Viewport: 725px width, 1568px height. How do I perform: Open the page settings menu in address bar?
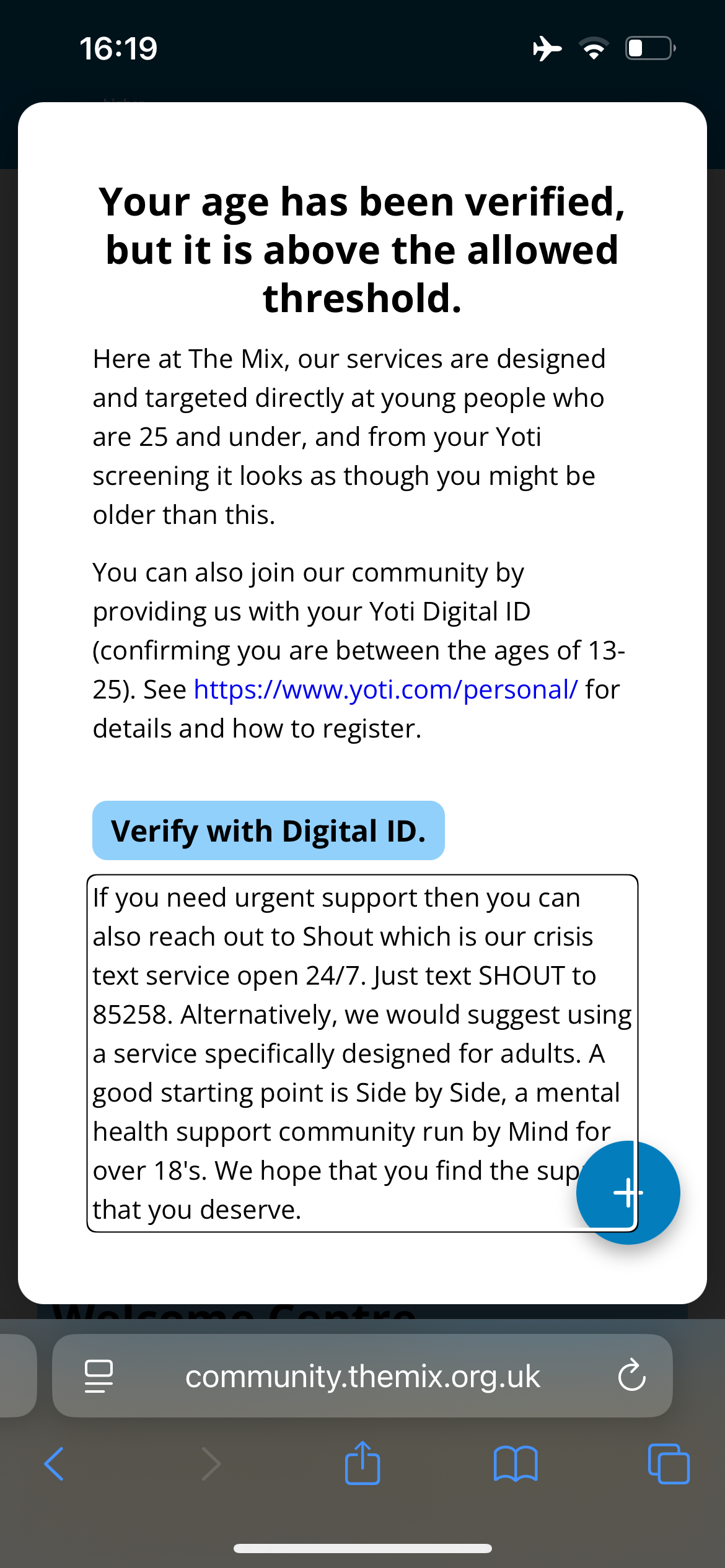(99, 1376)
